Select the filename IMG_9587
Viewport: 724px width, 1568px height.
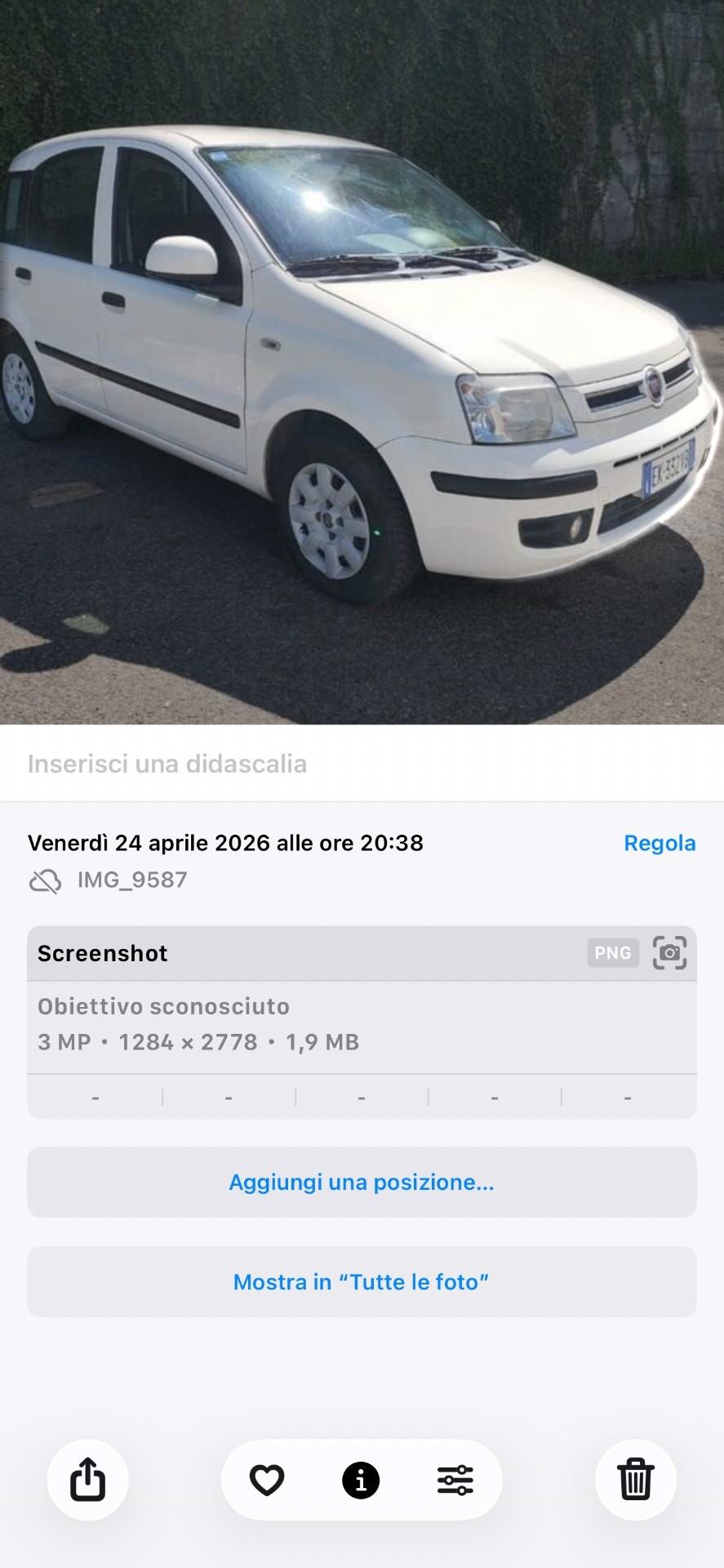pyautogui.click(x=131, y=880)
